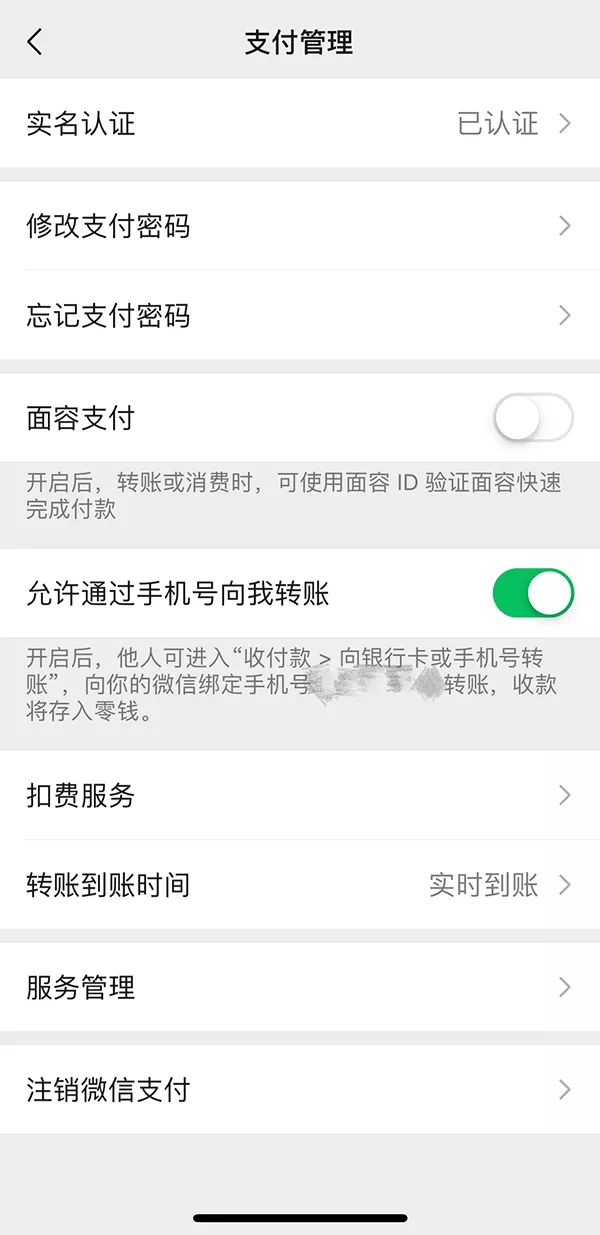Select 忘记支付密码 option

(x=300, y=315)
